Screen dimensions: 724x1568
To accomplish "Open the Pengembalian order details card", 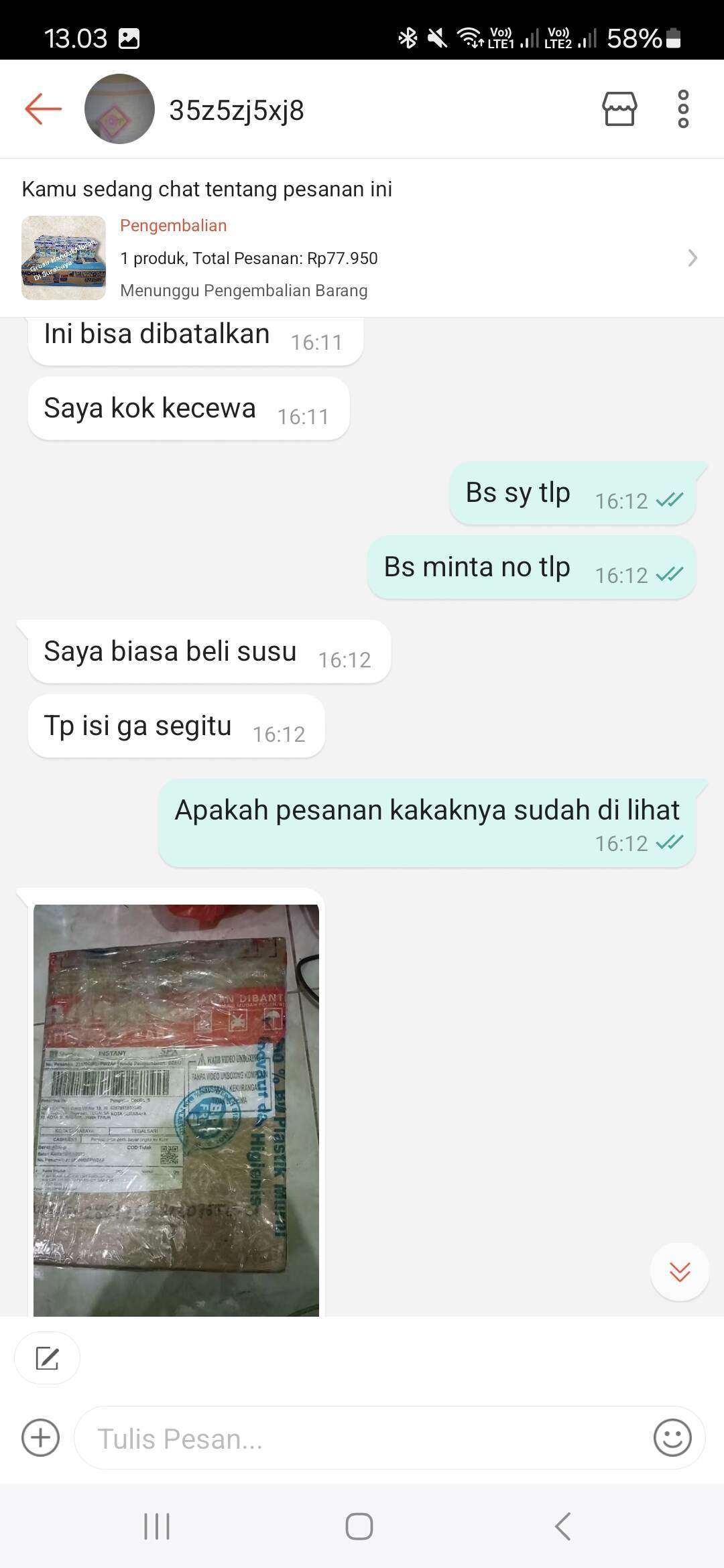I will click(362, 258).
